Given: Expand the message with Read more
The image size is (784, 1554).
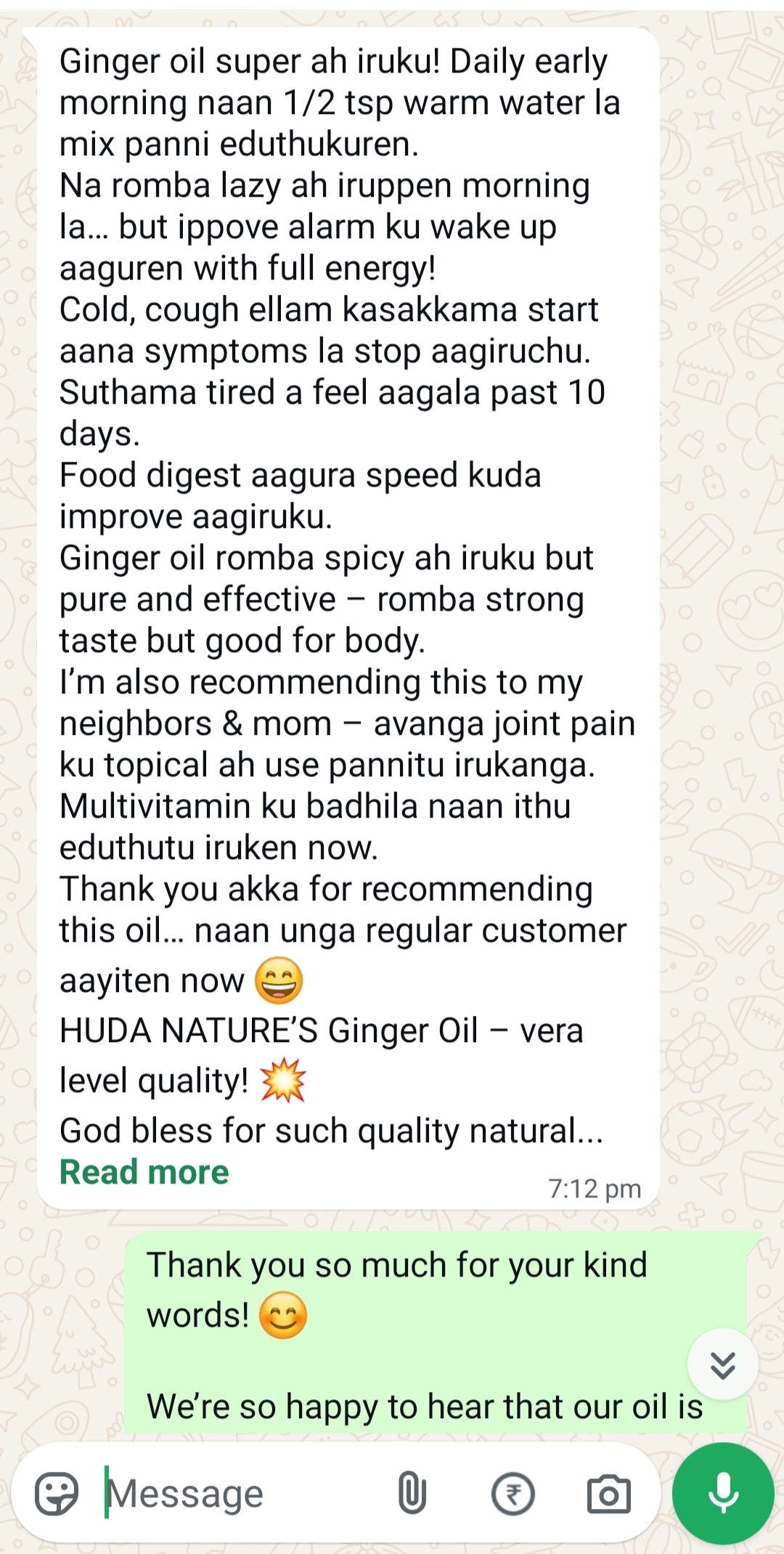Looking at the screenshot, I should tap(144, 1171).
